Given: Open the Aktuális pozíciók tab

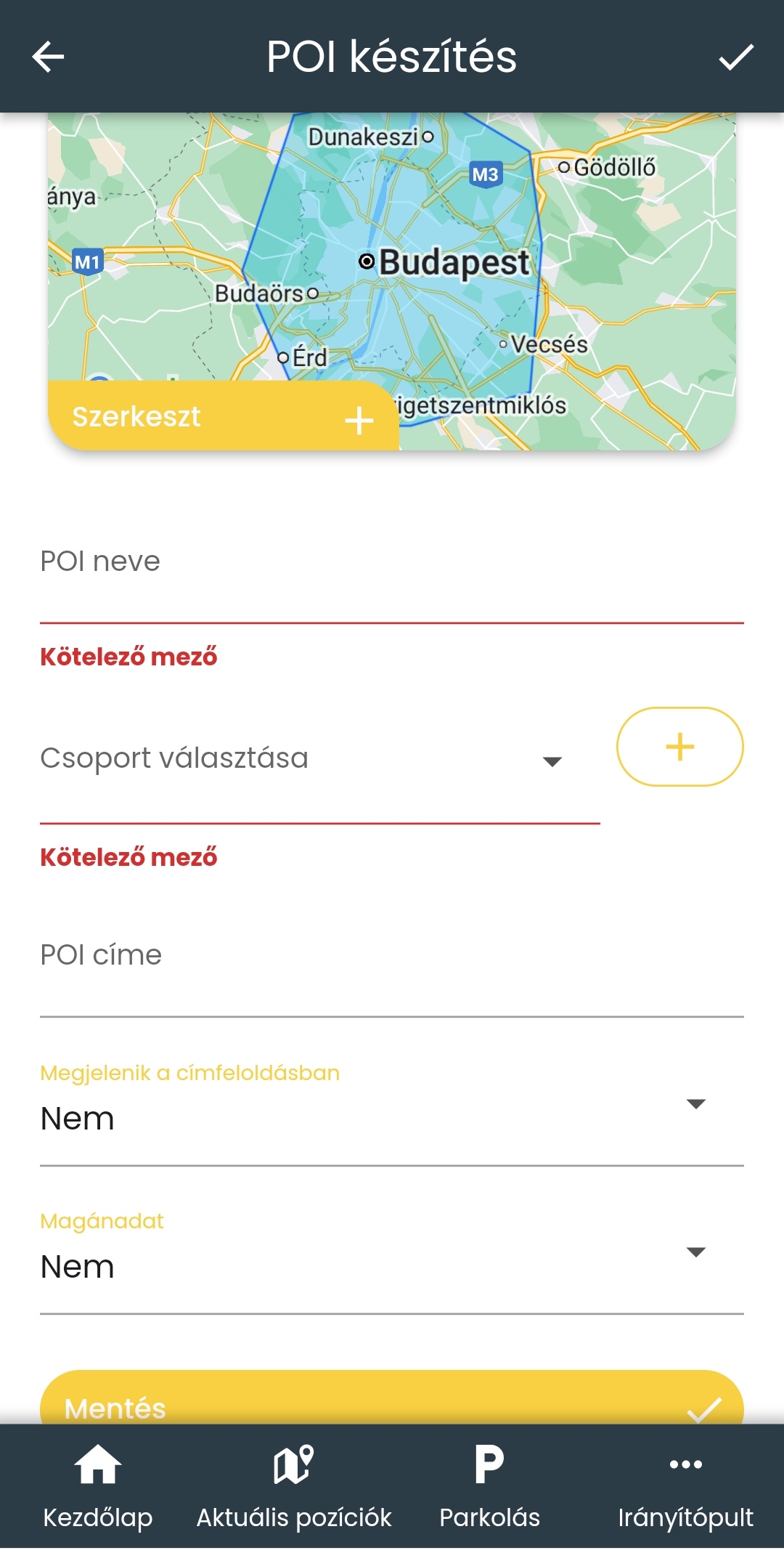Looking at the screenshot, I should tap(294, 1486).
